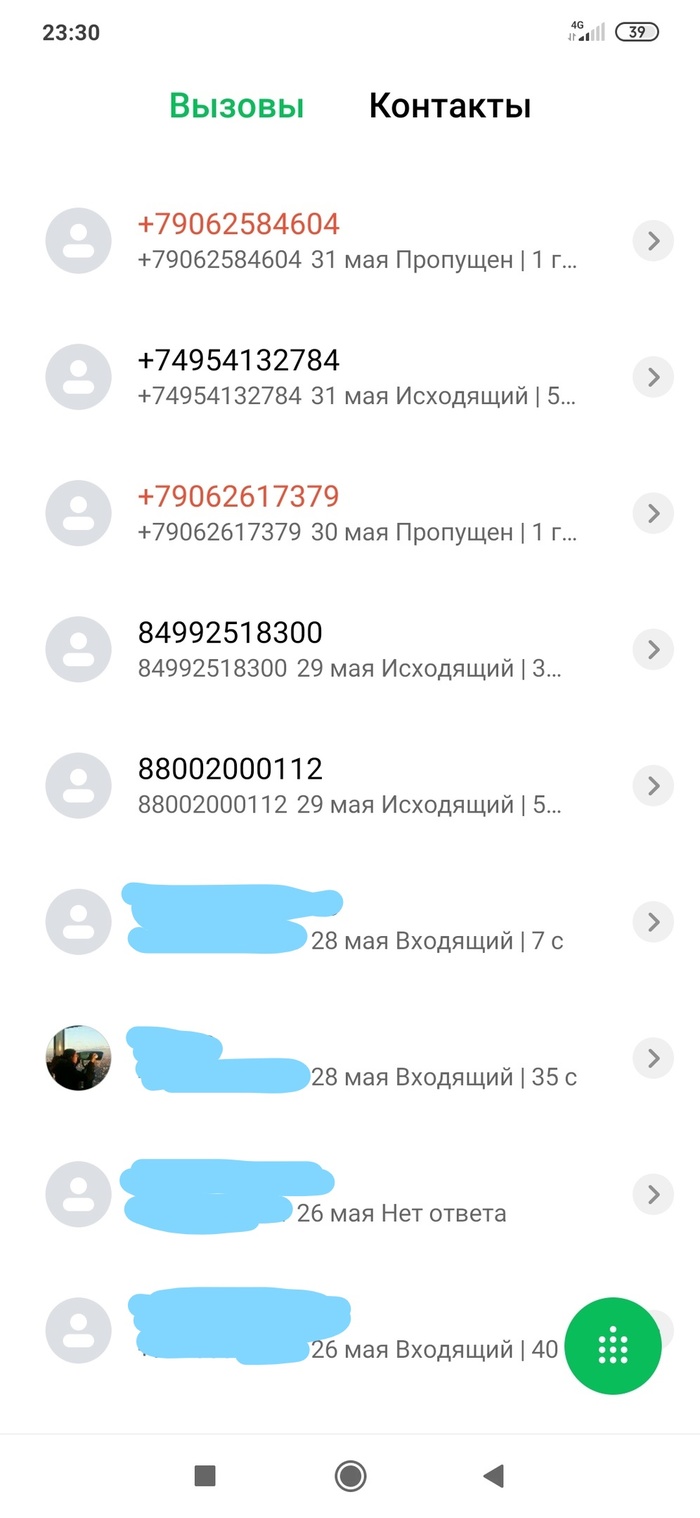
Task: Select the Вызовы tab
Action: pos(236,106)
